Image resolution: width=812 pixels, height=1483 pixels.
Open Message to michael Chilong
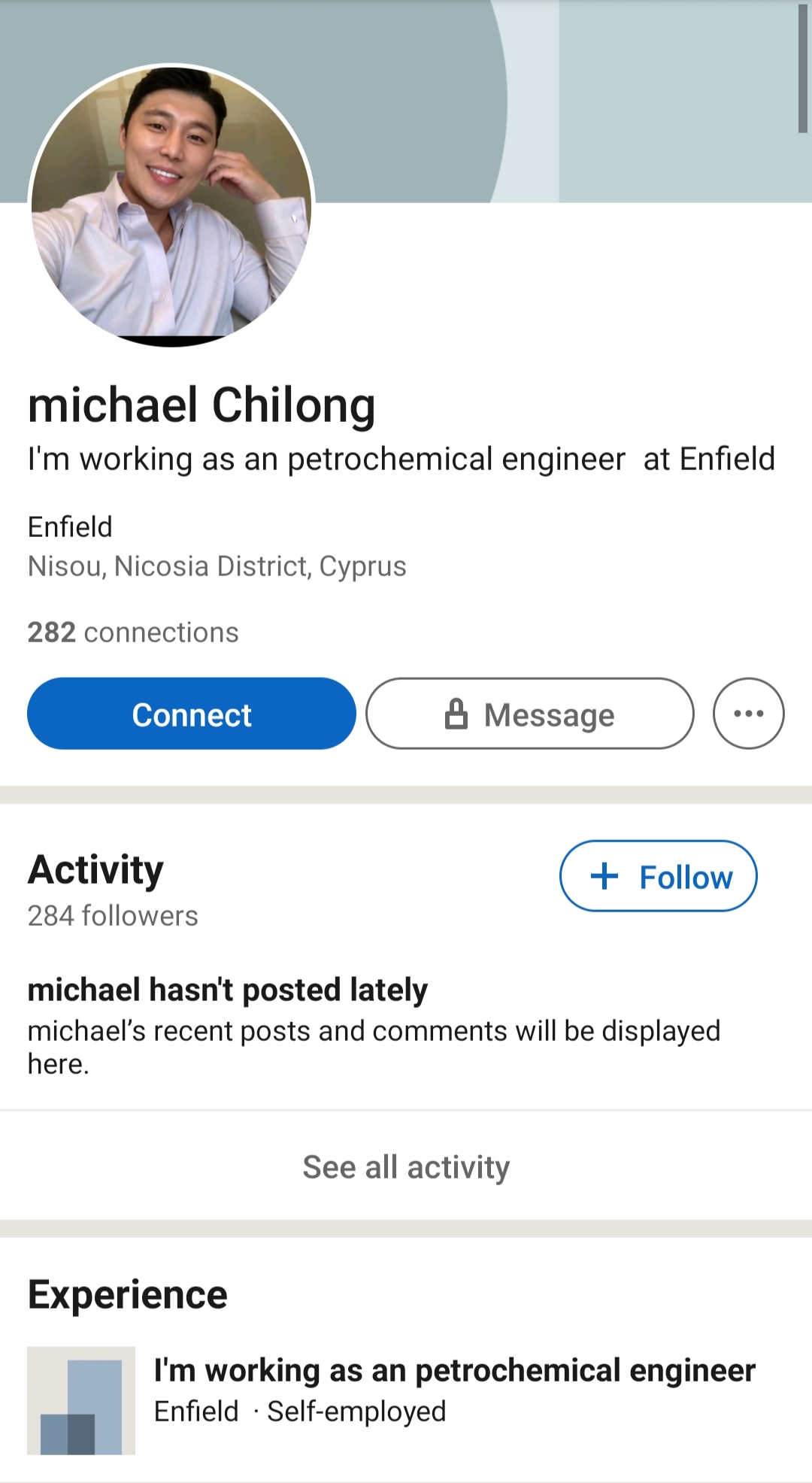tap(530, 714)
